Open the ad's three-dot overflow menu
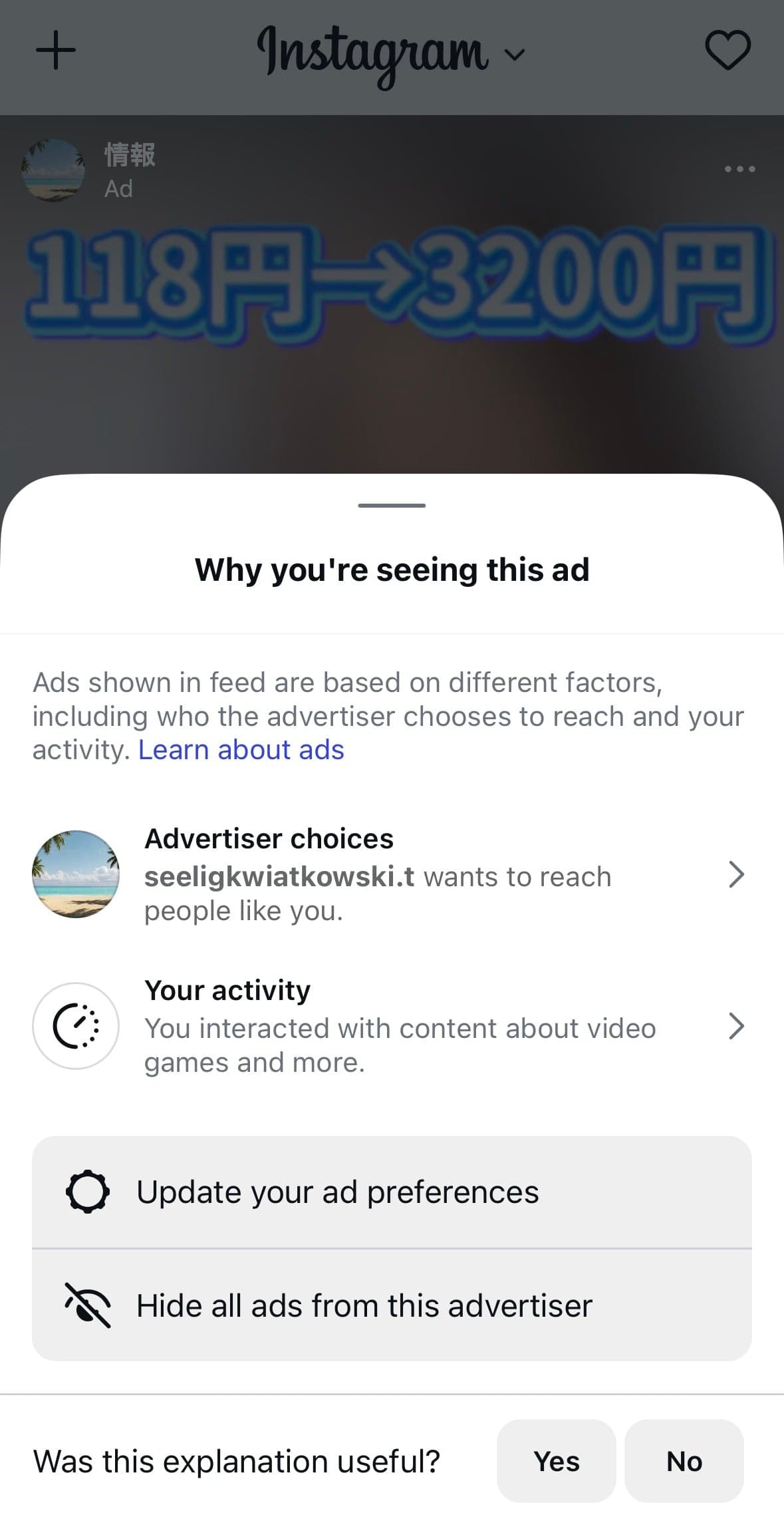Image resolution: width=784 pixels, height=1515 pixels. tap(739, 169)
